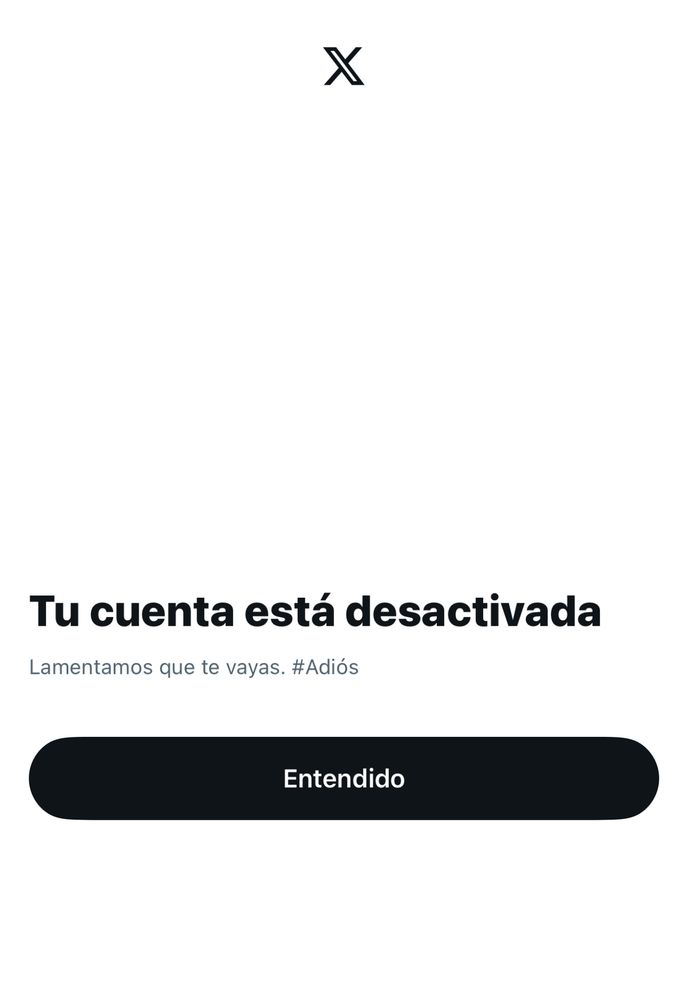Confirm with the Entendido button
Image resolution: width=688 pixels, height=1000 pixels.
(x=344, y=778)
